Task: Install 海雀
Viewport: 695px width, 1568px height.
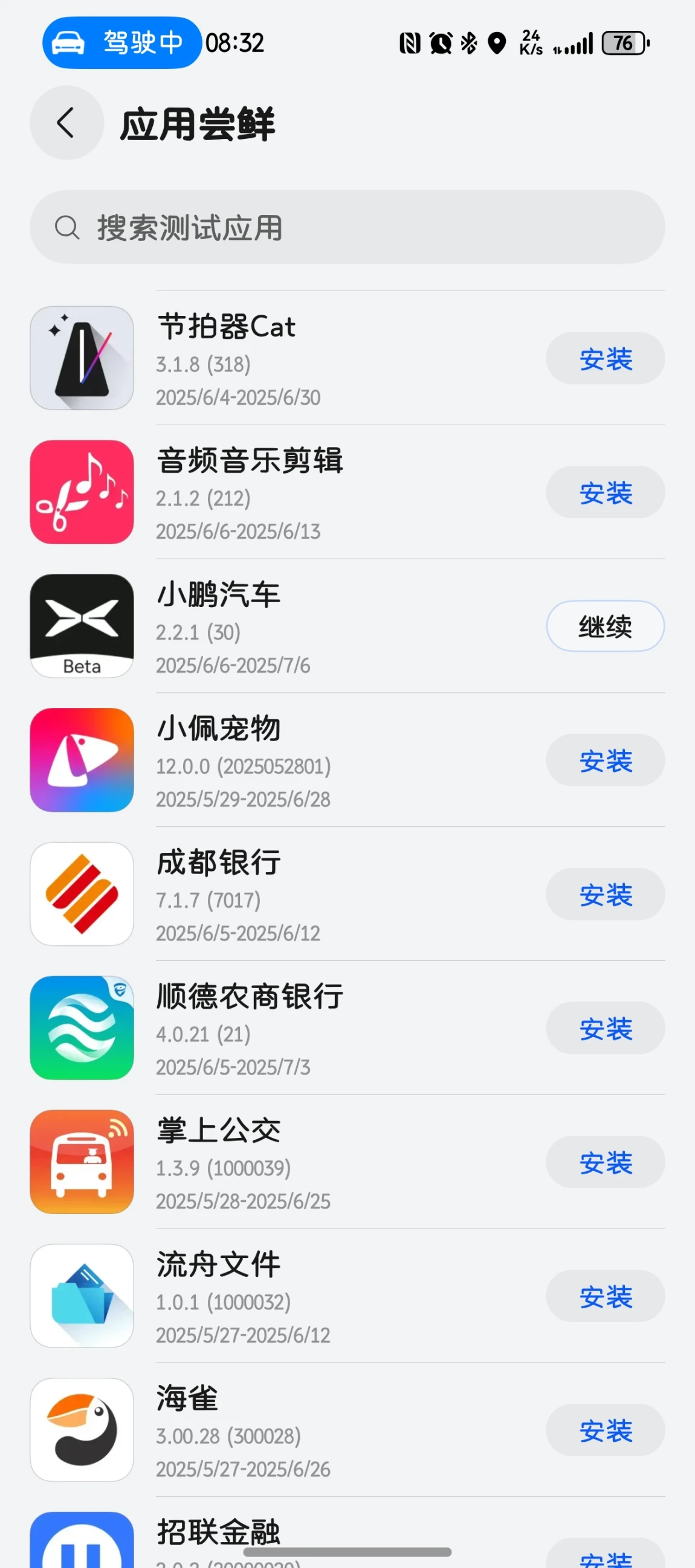Action: [x=605, y=1430]
